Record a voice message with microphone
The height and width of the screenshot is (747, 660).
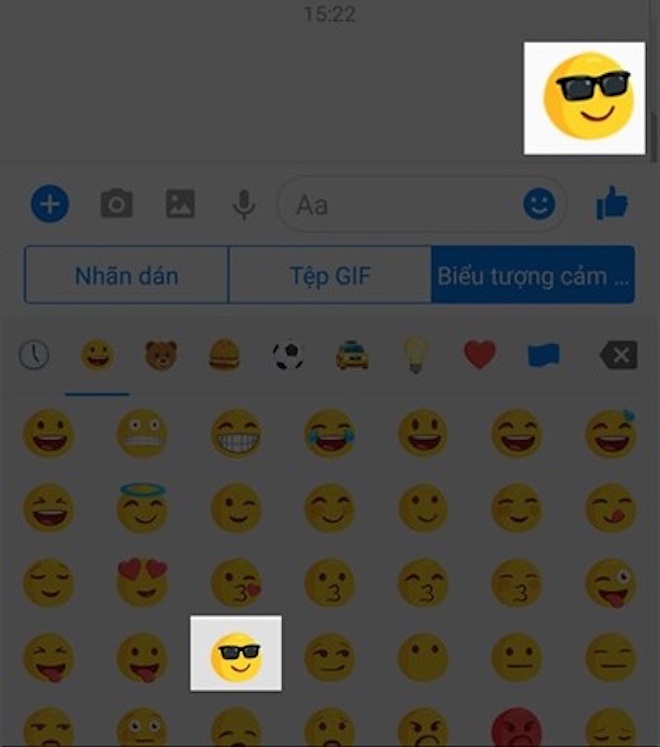(x=243, y=205)
